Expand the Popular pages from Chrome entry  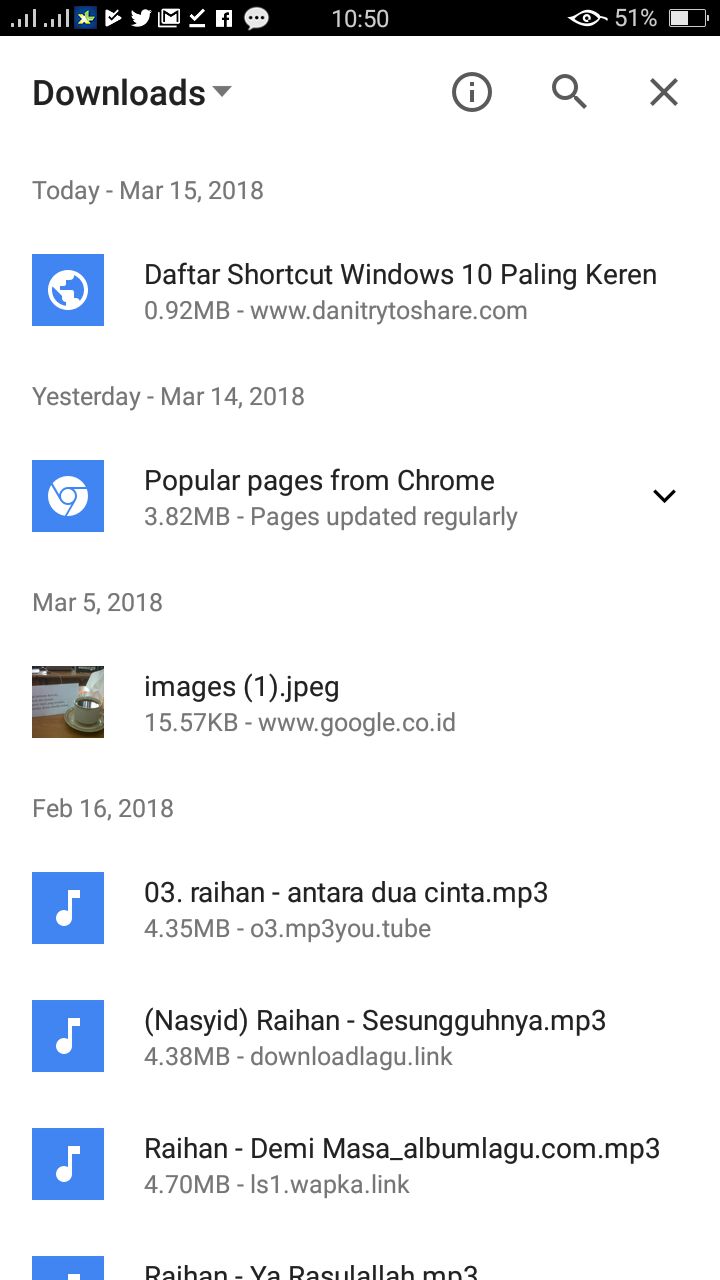[x=663, y=495]
